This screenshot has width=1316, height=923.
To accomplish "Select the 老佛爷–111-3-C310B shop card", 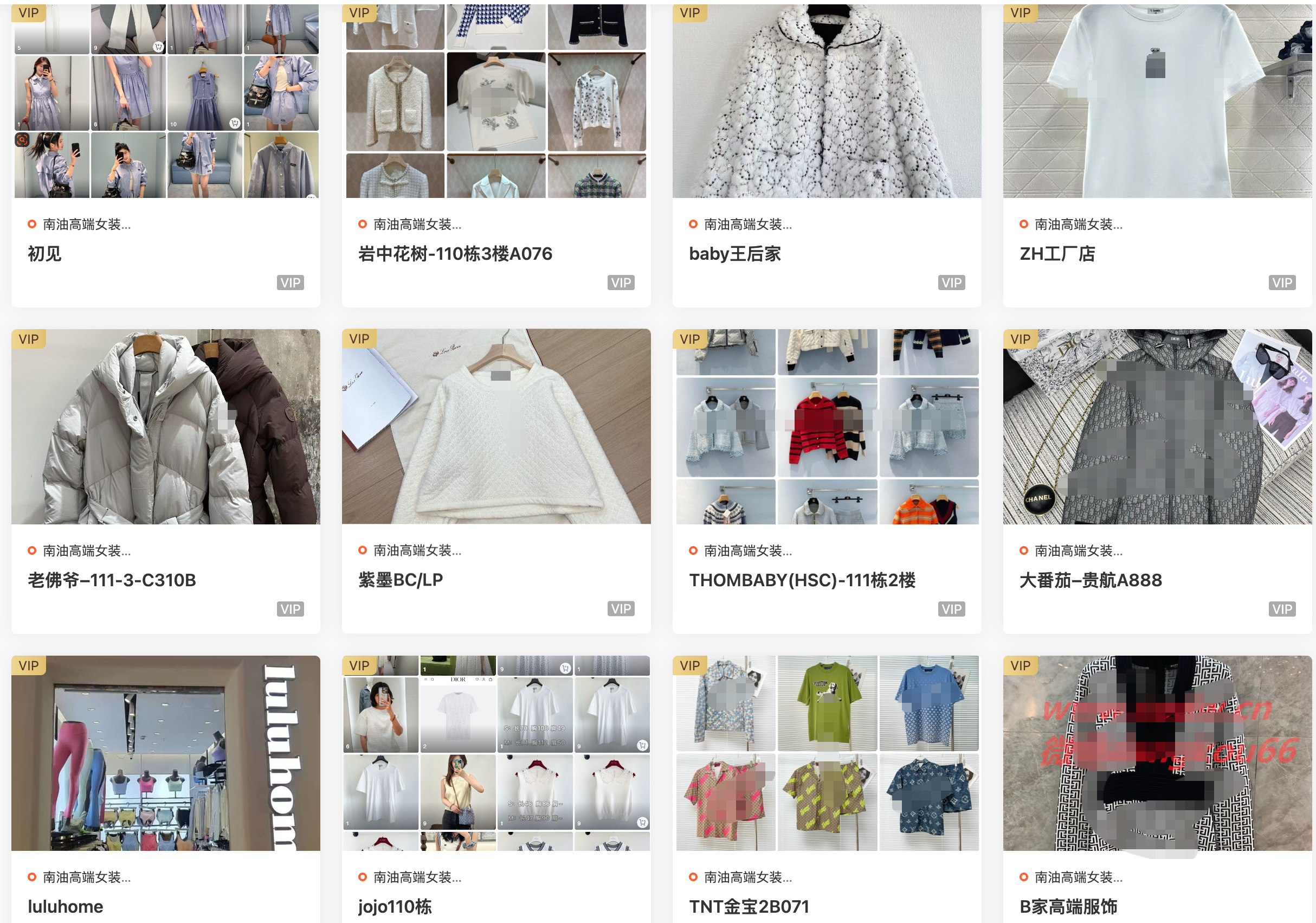I will pyautogui.click(x=112, y=580).
